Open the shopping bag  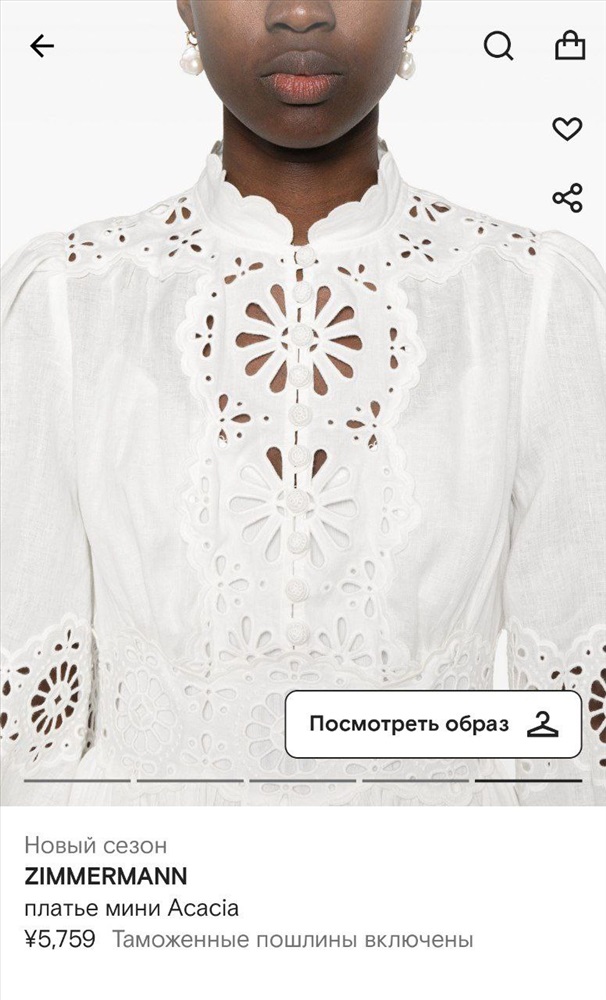(x=570, y=45)
